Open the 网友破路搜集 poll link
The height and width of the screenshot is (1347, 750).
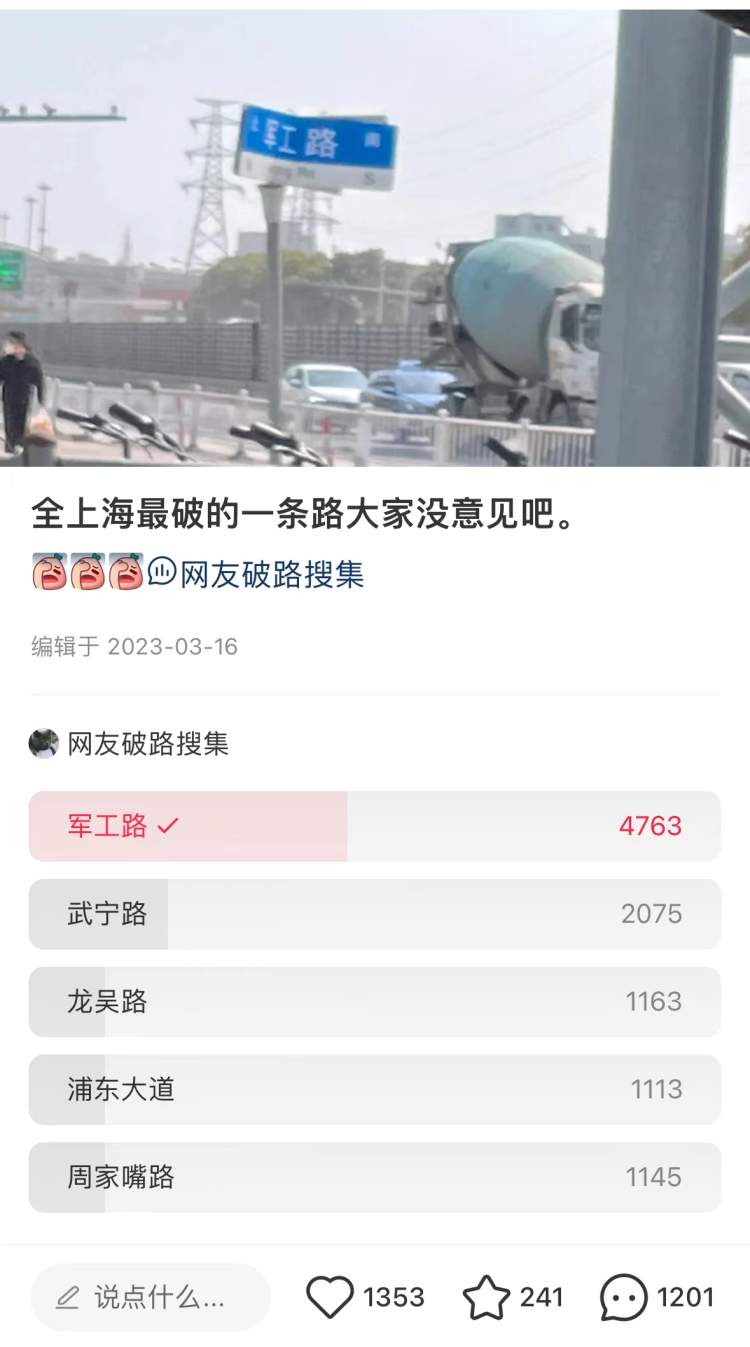coord(258,574)
